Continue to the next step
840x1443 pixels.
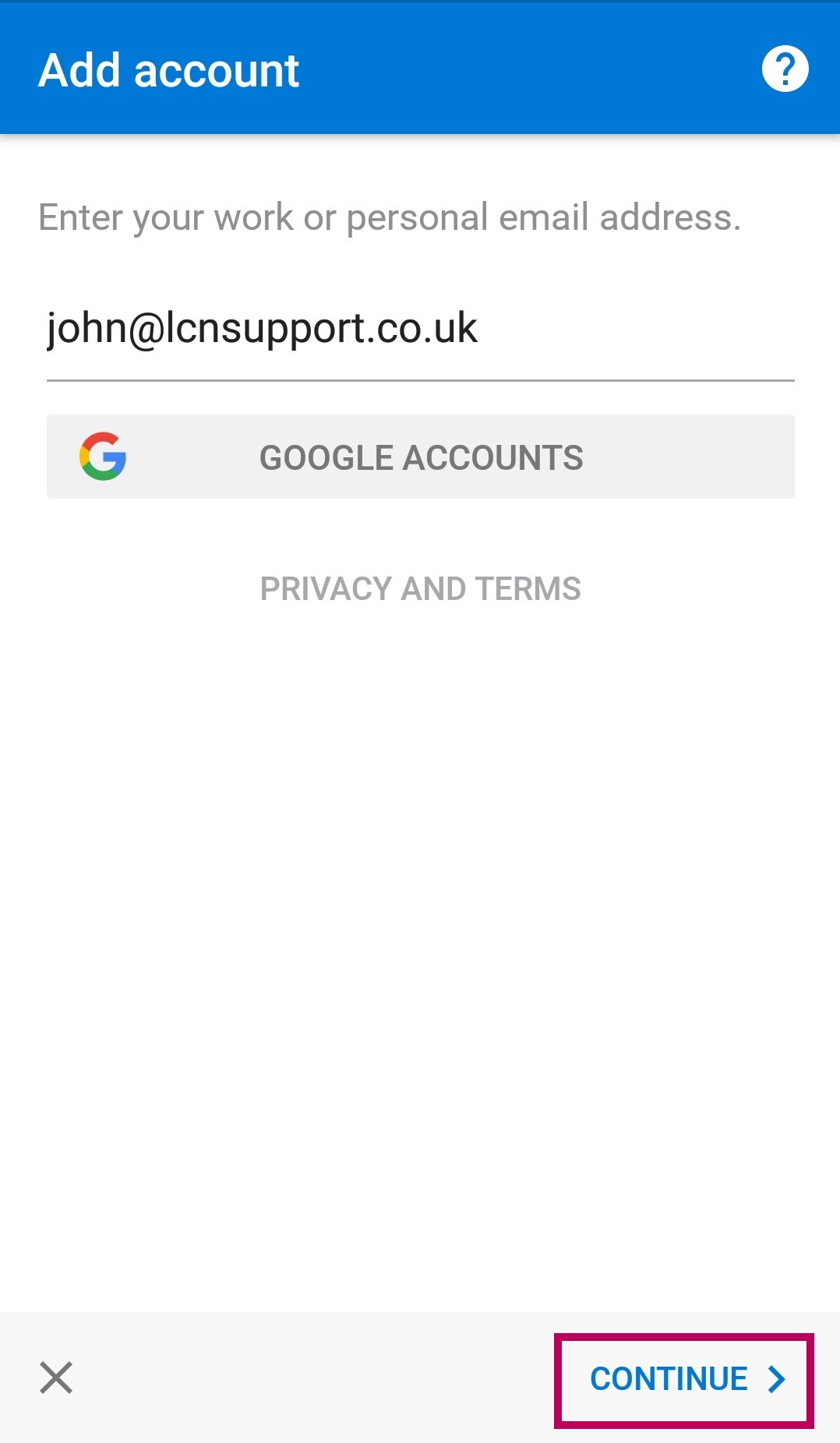pyautogui.click(x=684, y=1380)
